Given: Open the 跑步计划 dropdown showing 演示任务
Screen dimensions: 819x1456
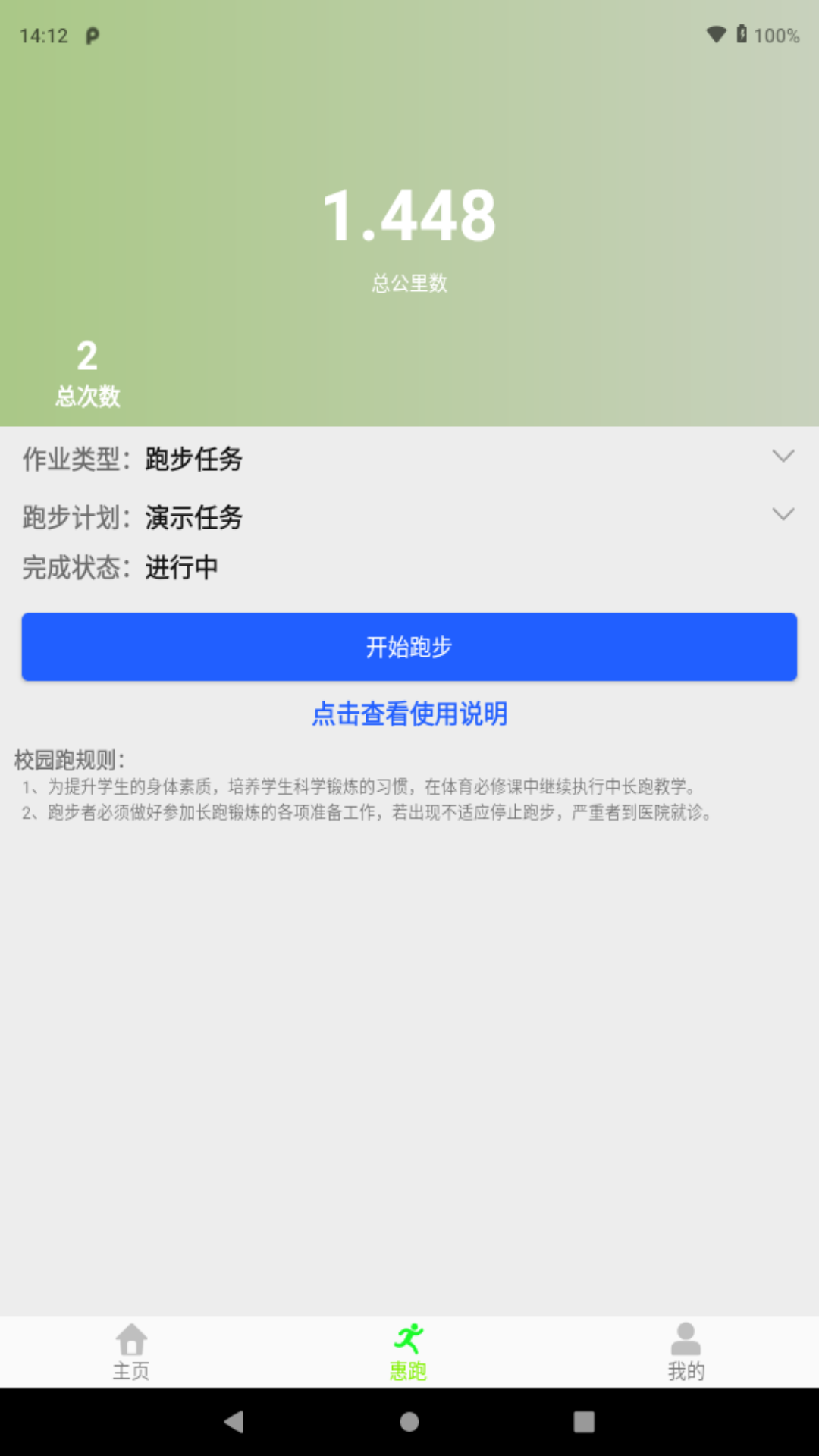Looking at the screenshot, I should tap(783, 514).
